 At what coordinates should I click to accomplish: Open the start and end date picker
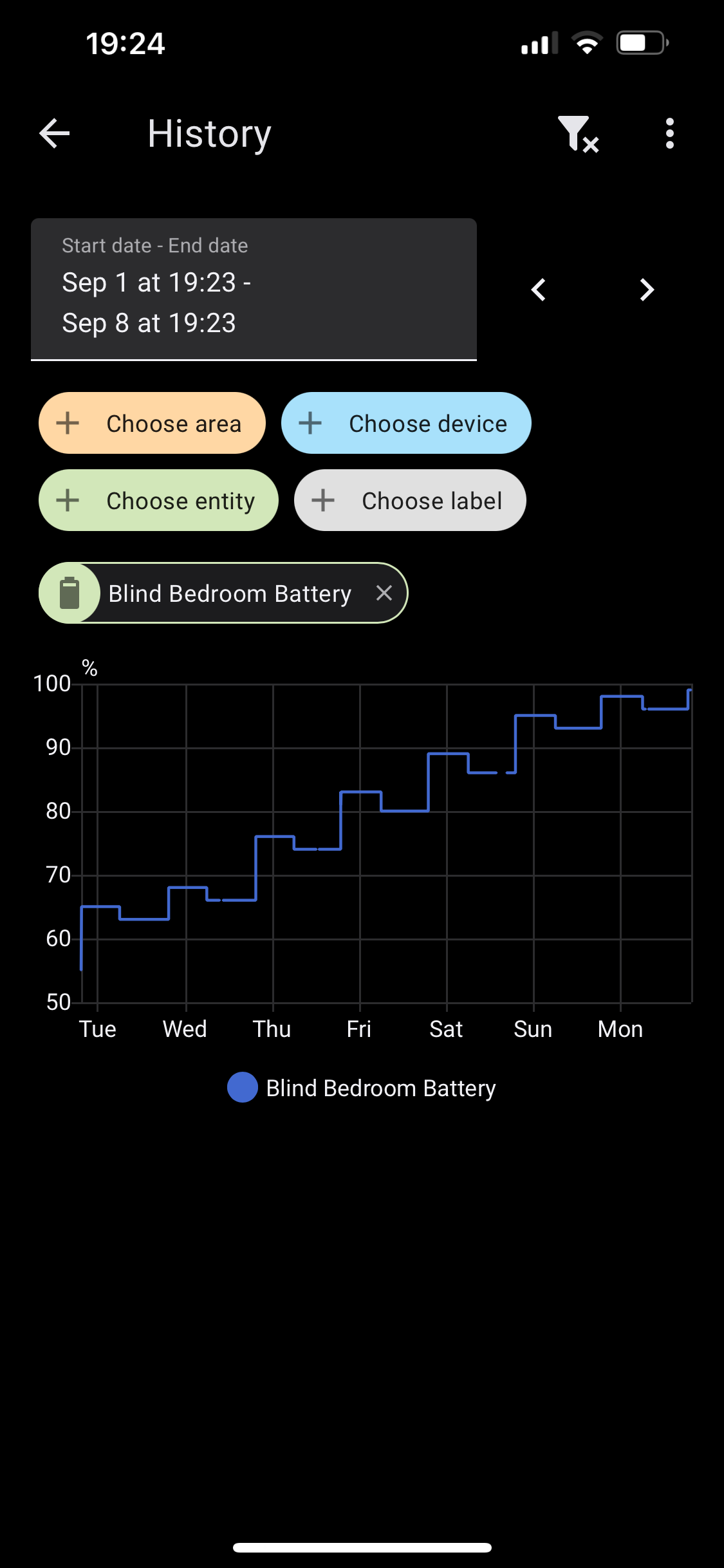(x=254, y=290)
